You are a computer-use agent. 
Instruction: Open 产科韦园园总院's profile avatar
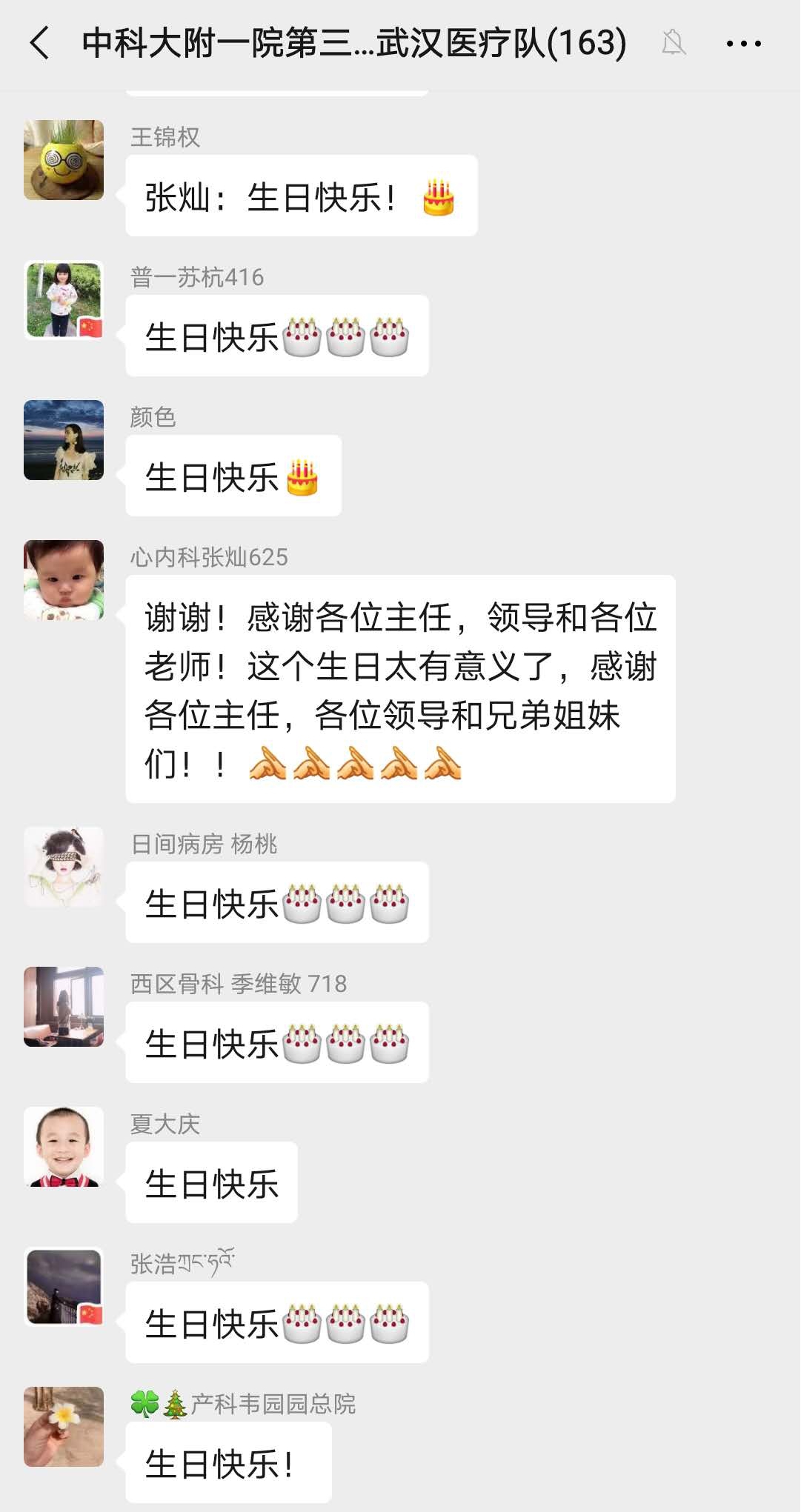tap(64, 1427)
